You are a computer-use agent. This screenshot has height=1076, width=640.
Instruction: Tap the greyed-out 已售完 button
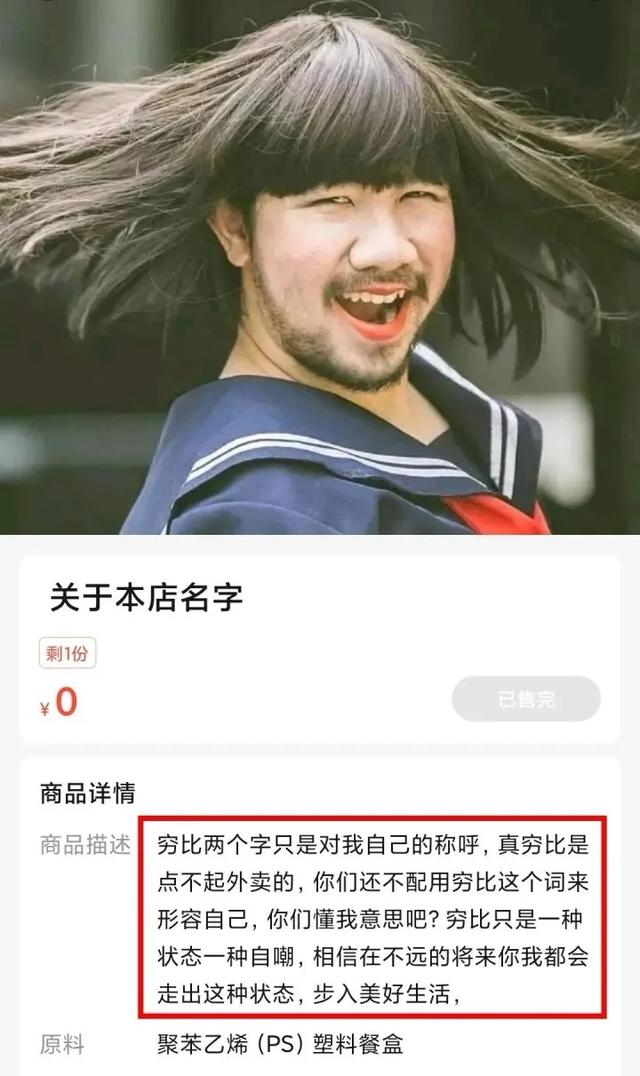coord(526,699)
